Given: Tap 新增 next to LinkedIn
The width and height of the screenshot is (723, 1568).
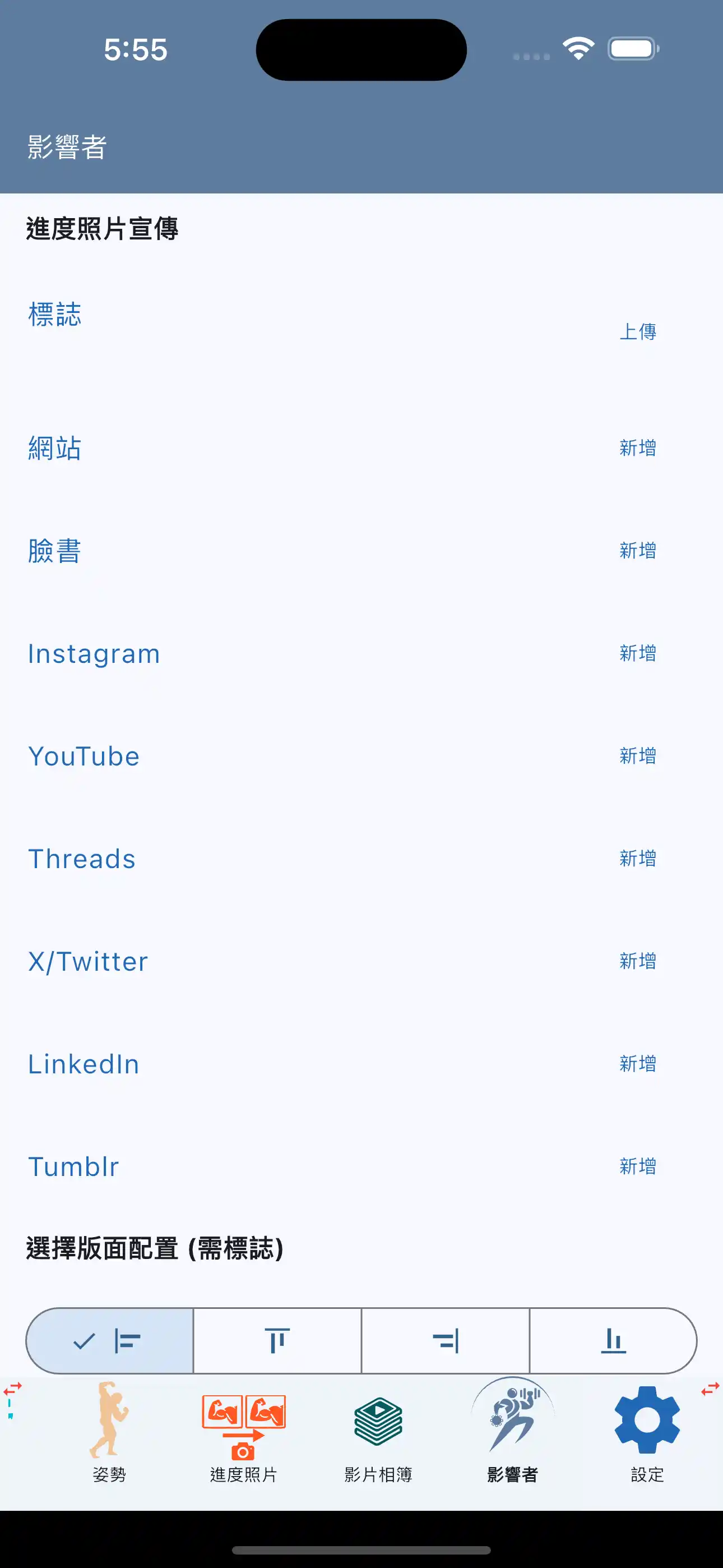Looking at the screenshot, I should coord(637,1064).
